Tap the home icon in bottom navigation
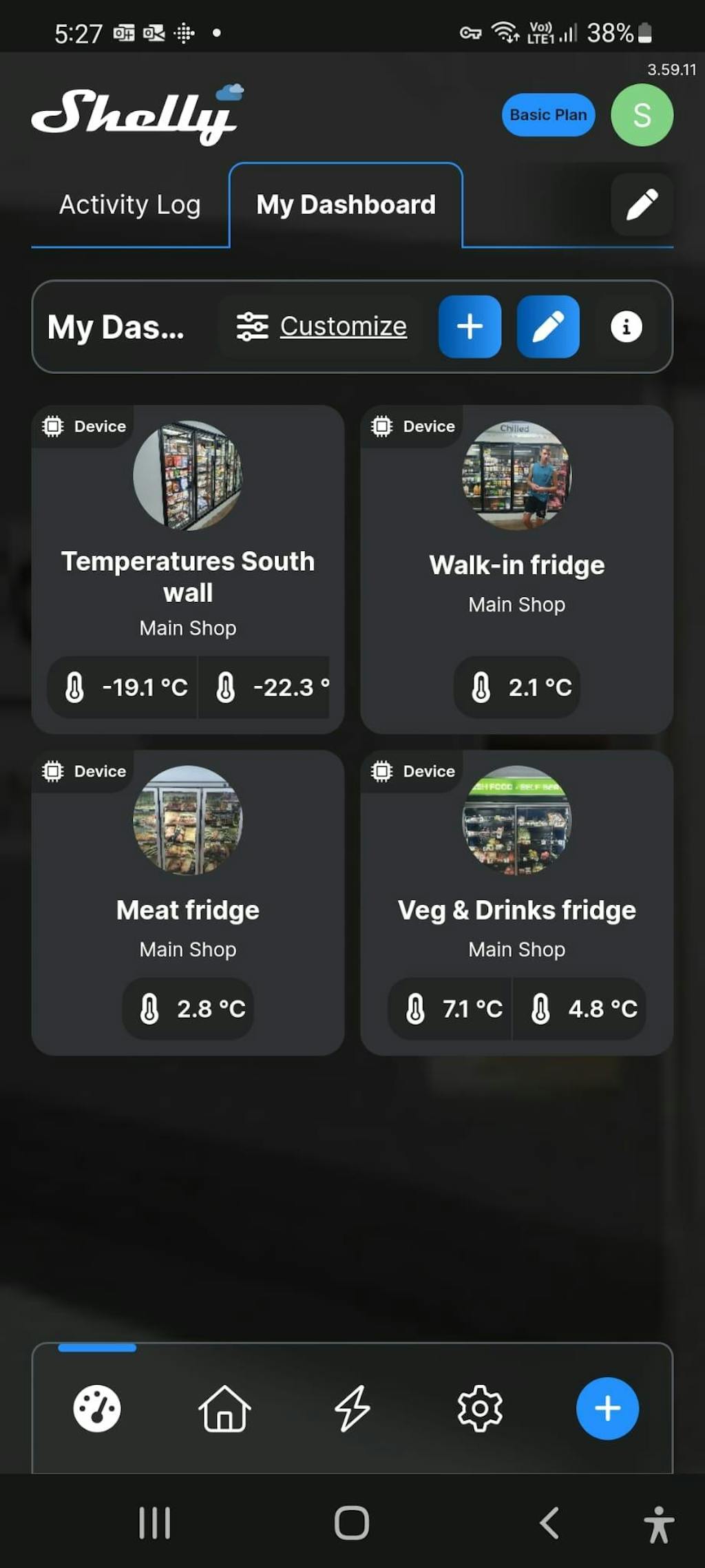 click(x=224, y=1408)
